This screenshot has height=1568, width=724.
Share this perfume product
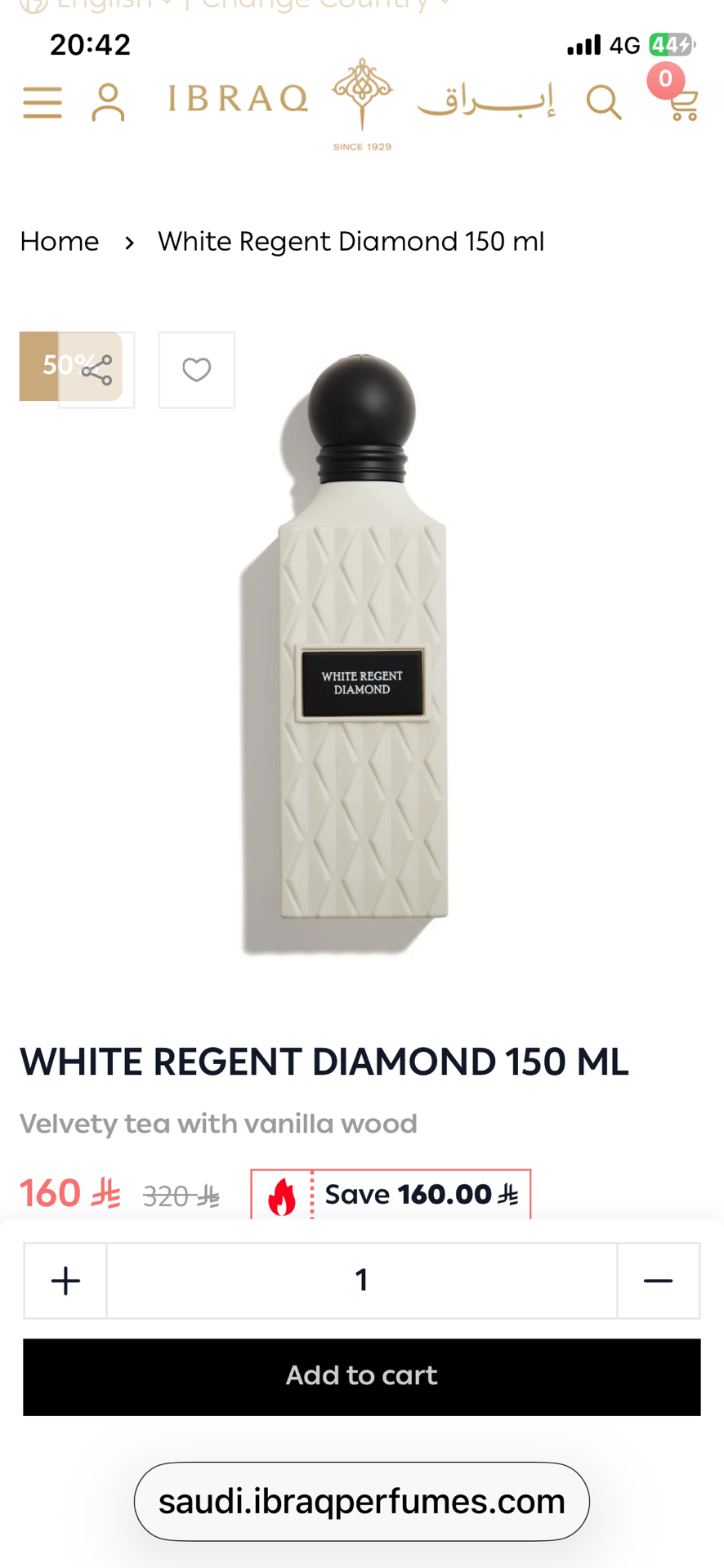(96, 370)
